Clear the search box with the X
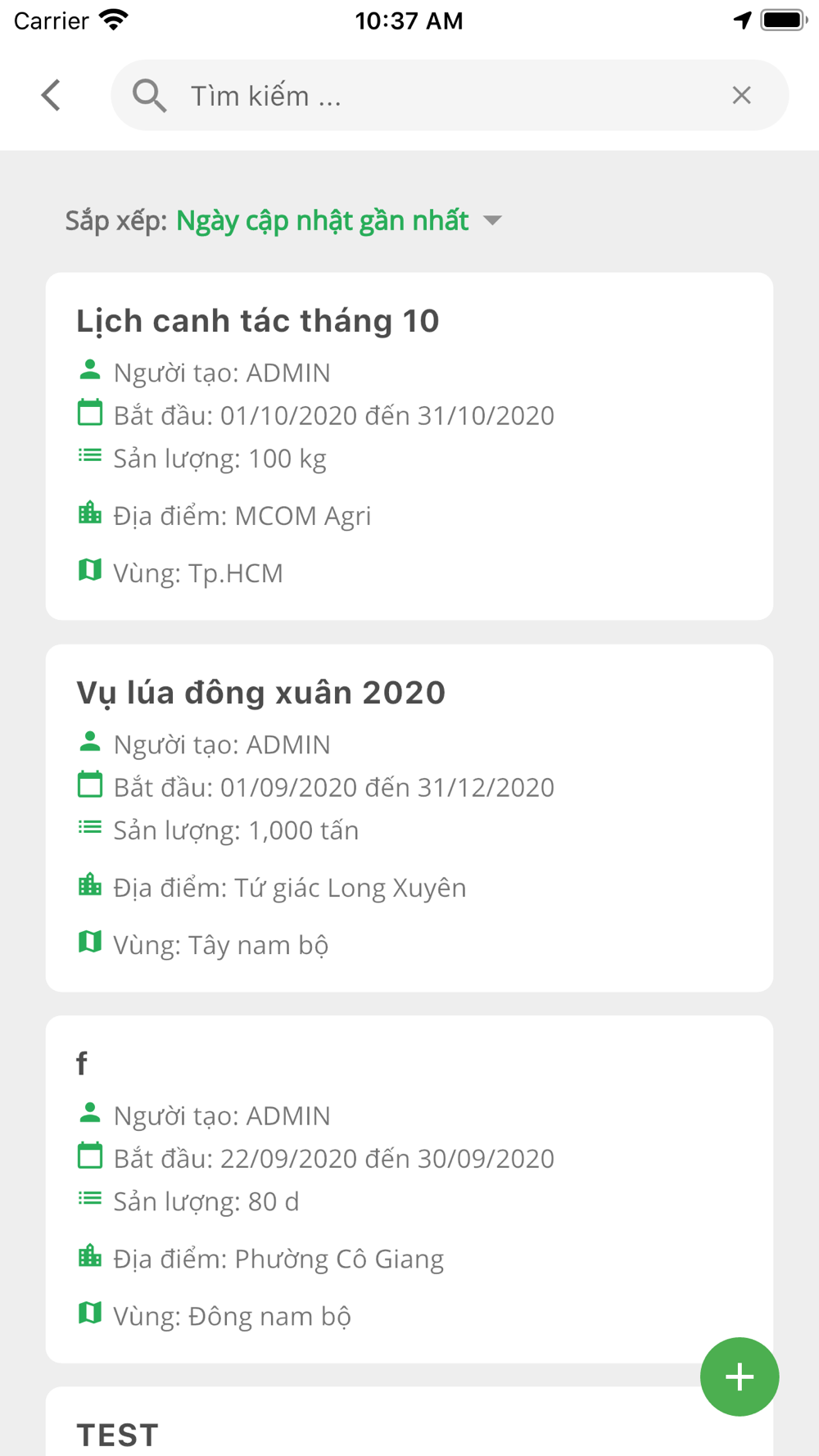Viewport: 819px width, 1456px height. (x=741, y=95)
